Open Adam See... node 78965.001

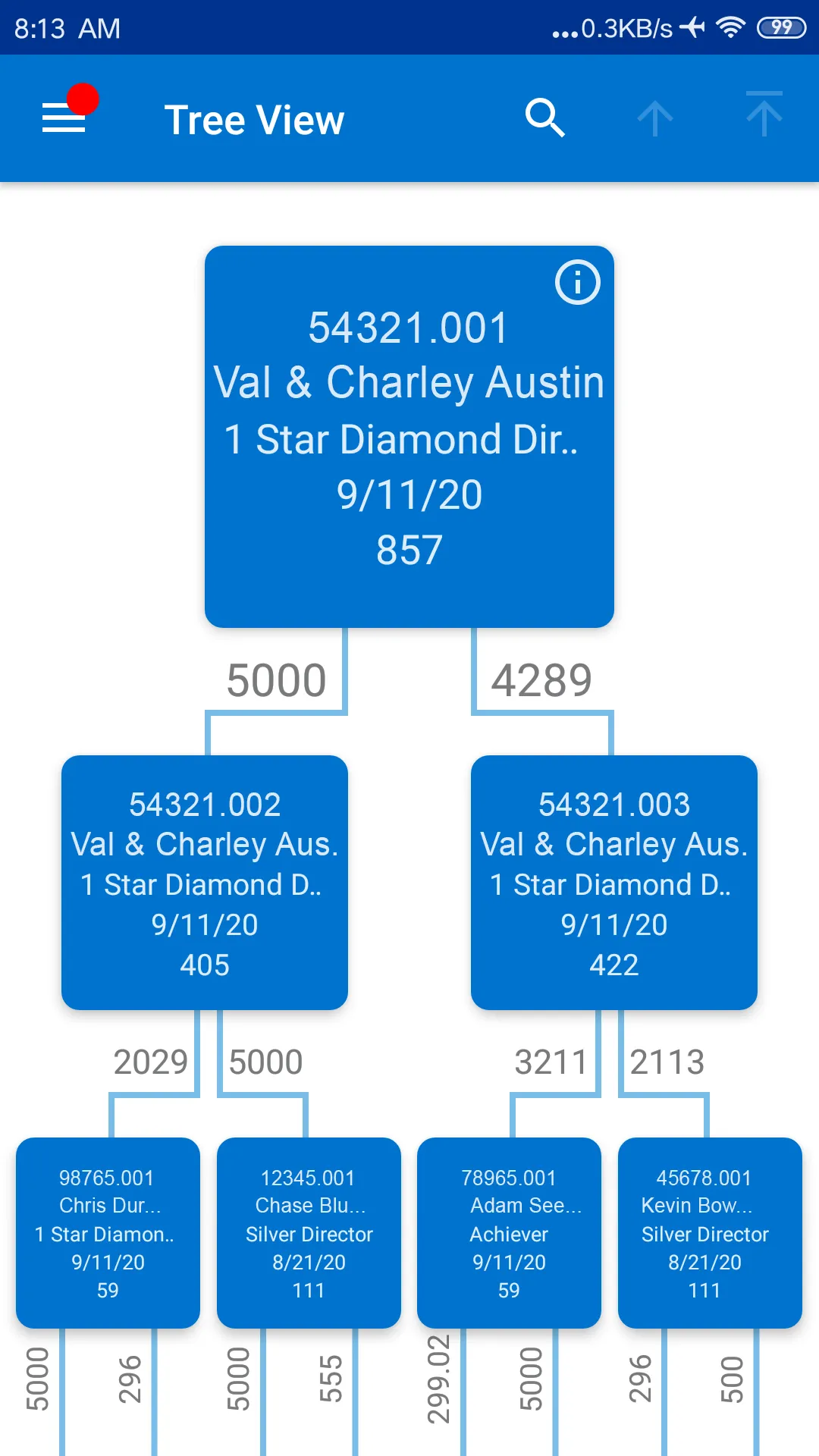point(509,1232)
